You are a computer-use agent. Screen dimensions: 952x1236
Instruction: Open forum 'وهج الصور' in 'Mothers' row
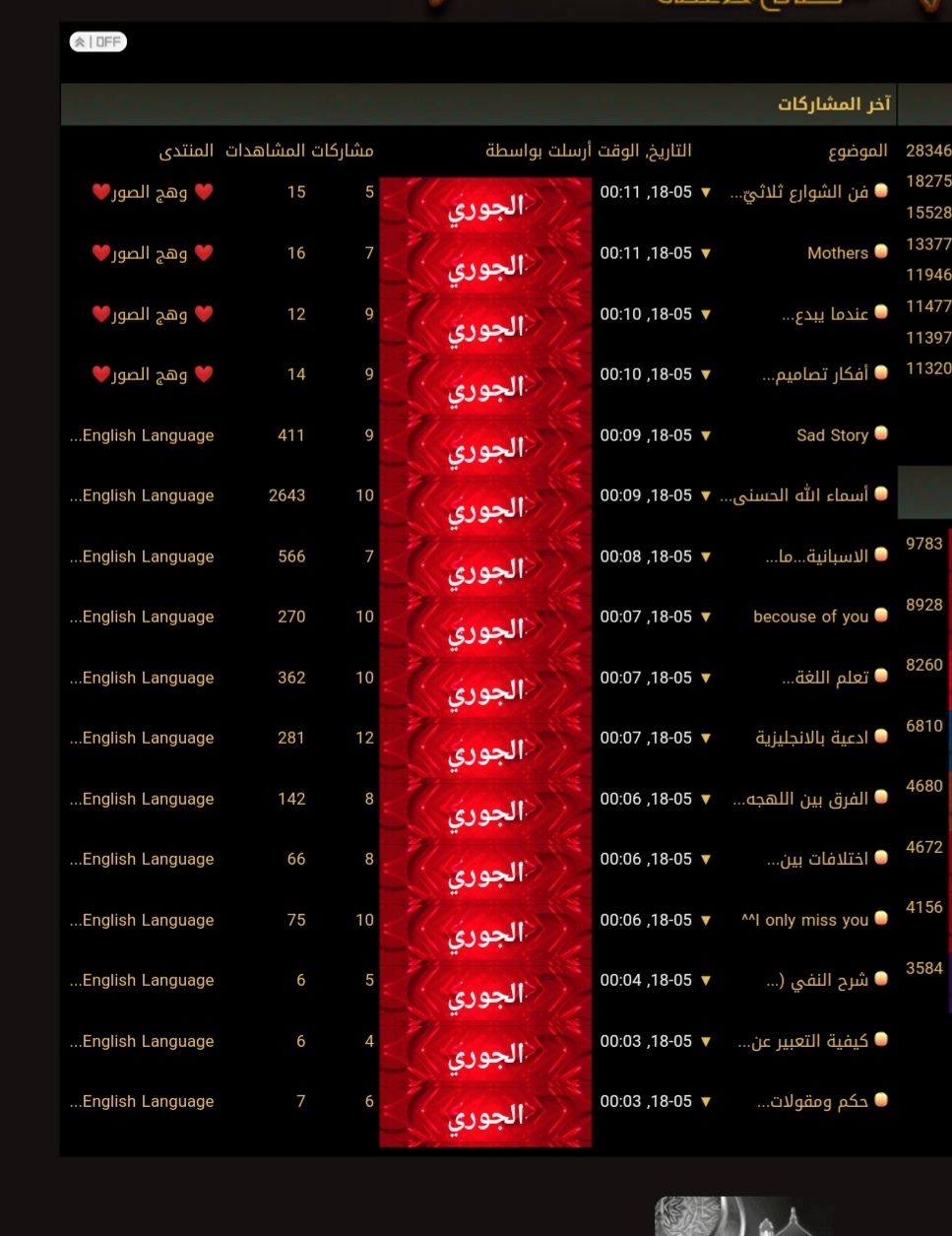click(x=152, y=253)
